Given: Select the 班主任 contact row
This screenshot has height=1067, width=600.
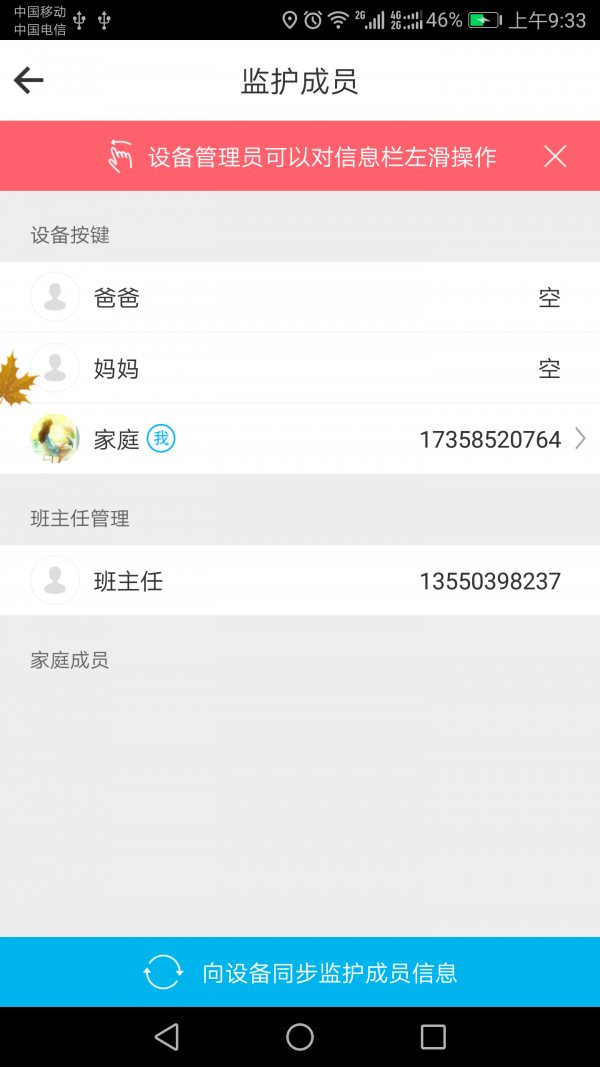Looking at the screenshot, I should coord(300,581).
